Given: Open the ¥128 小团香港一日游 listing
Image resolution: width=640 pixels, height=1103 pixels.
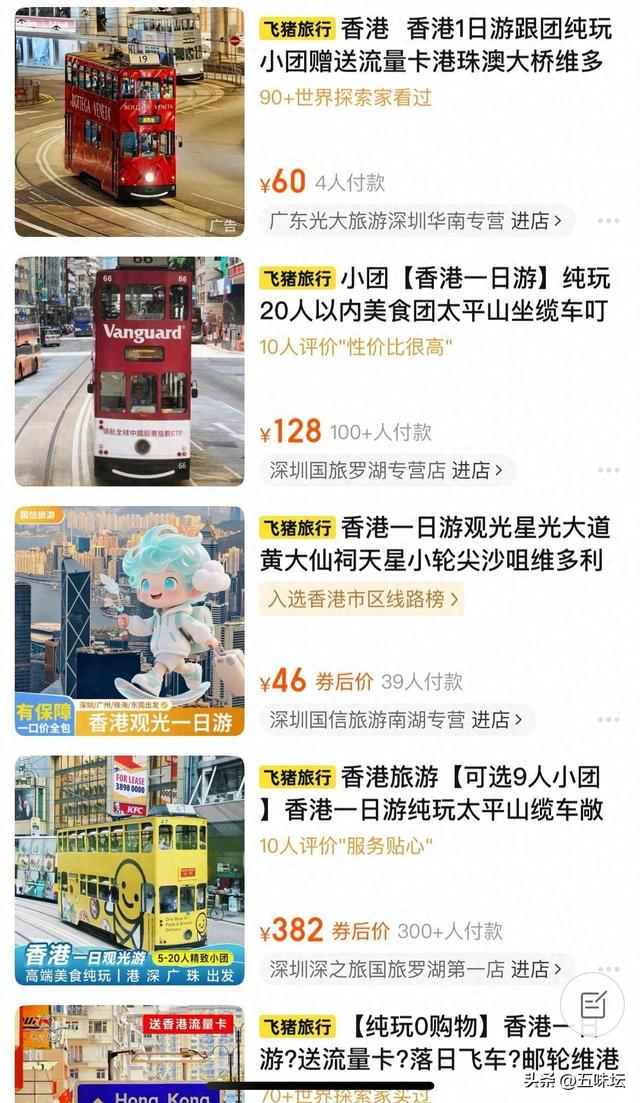Looking at the screenshot, I should point(430,294).
